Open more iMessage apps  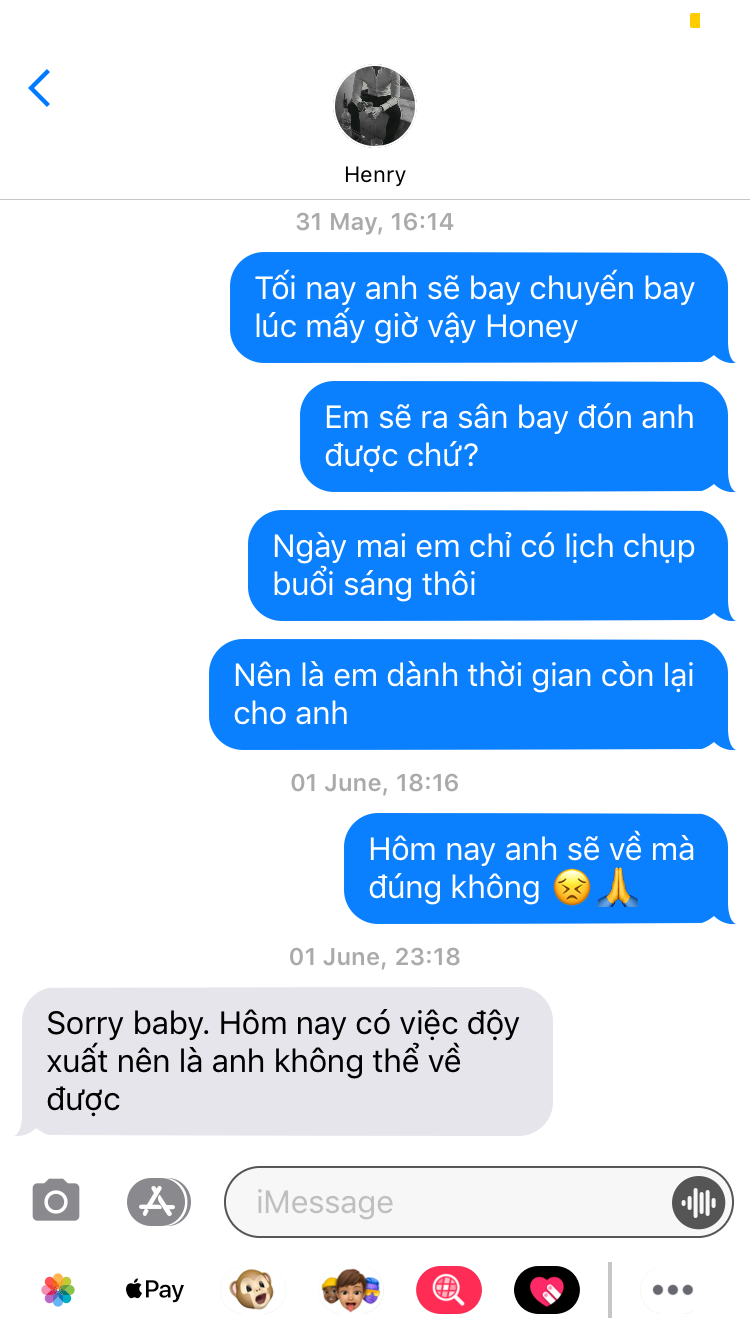[x=673, y=1290]
